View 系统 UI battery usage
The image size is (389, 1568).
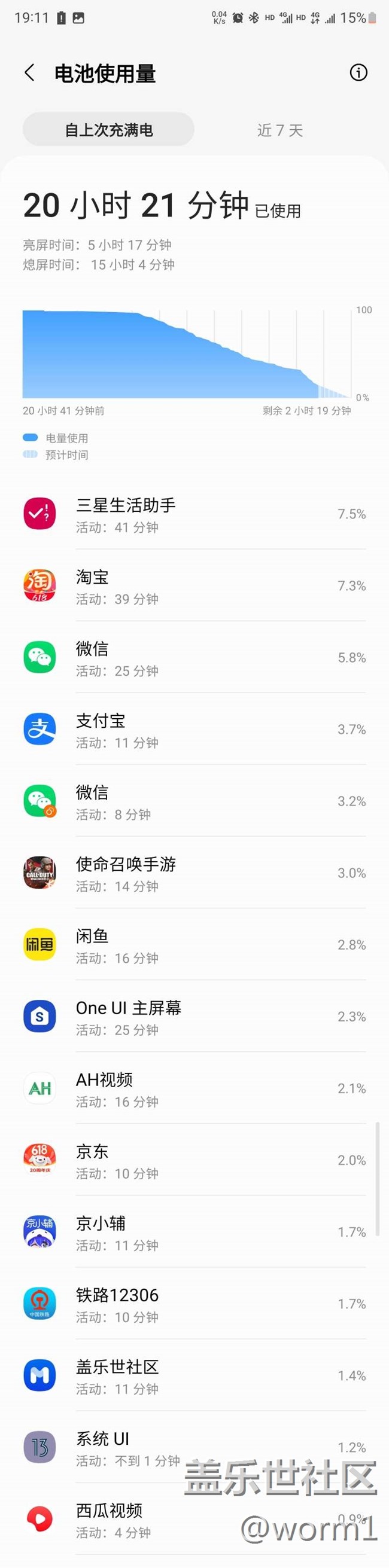(x=121, y=1448)
